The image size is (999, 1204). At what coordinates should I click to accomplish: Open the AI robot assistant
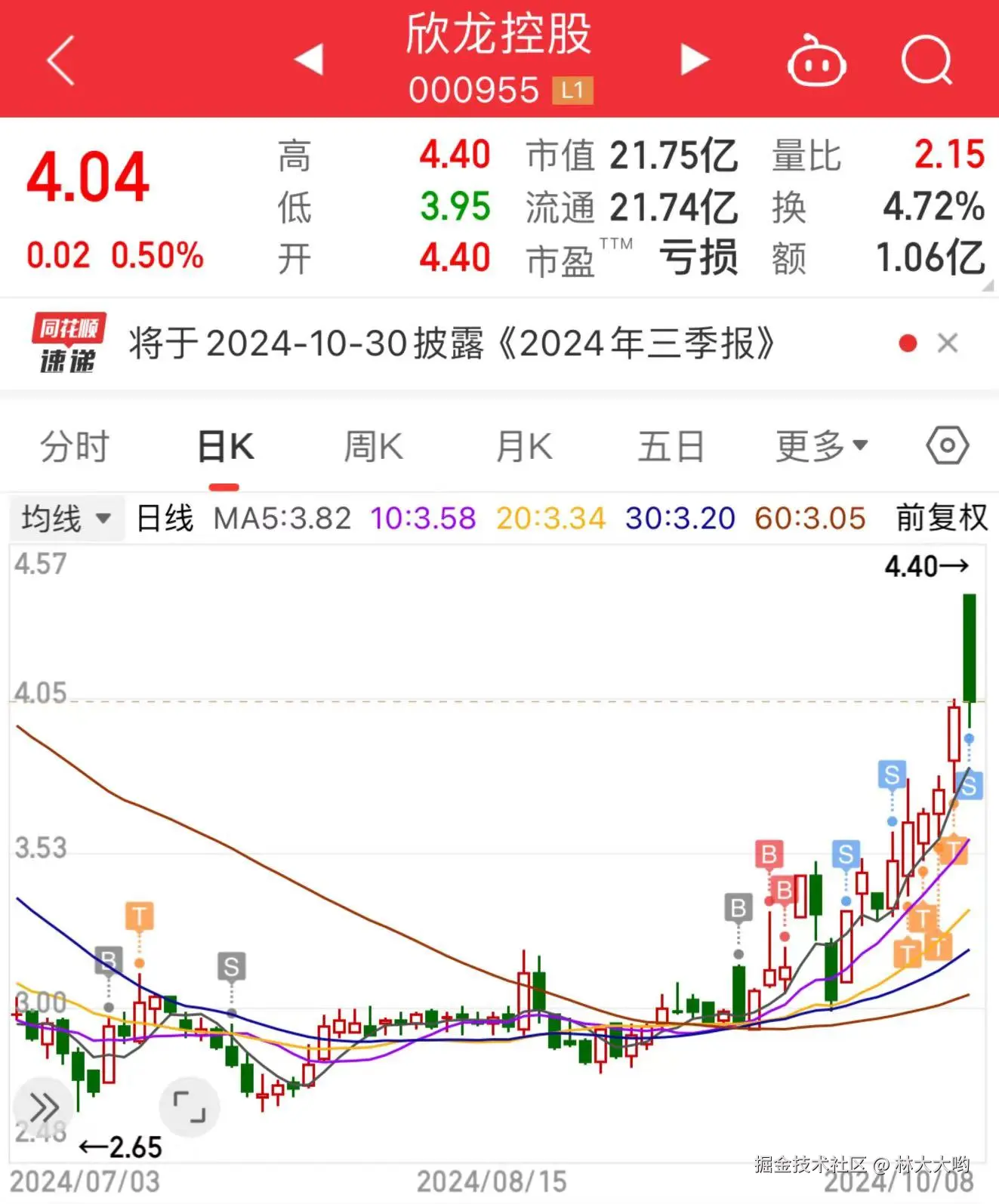816,60
